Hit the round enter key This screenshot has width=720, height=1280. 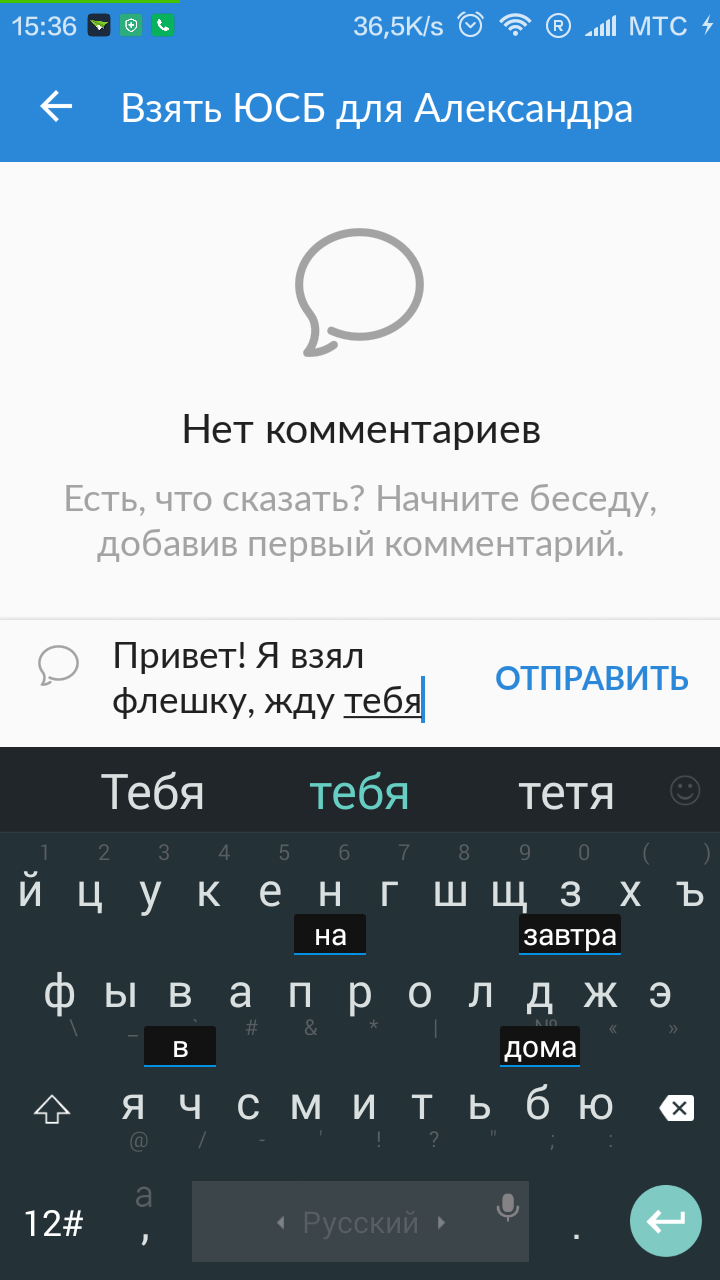pos(665,1221)
